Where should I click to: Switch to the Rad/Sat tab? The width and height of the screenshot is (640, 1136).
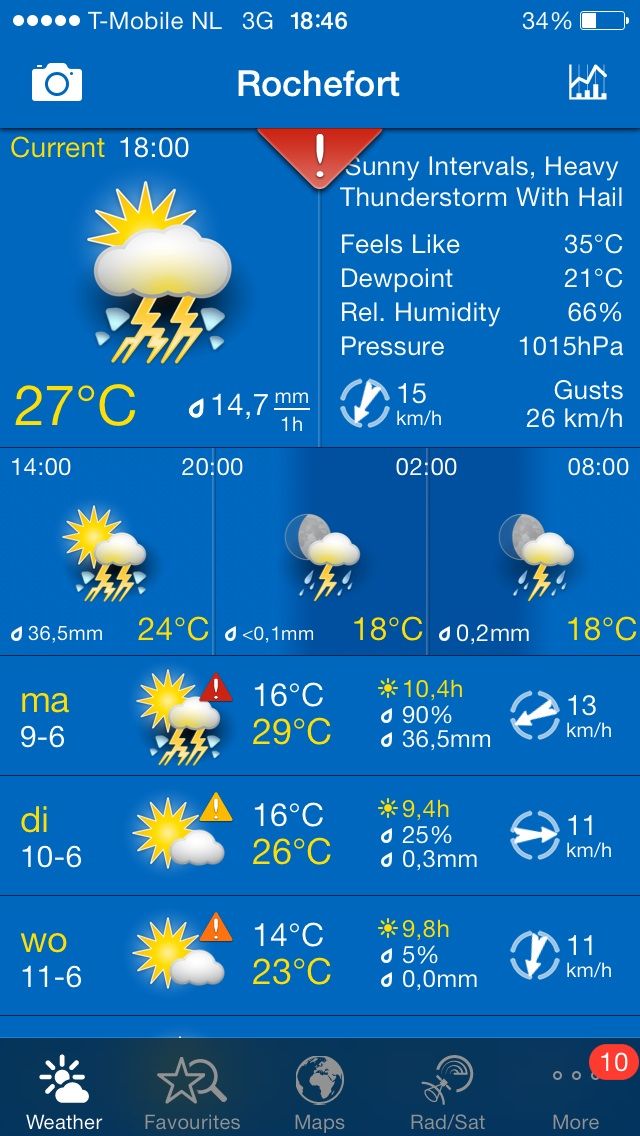pyautogui.click(x=448, y=1092)
